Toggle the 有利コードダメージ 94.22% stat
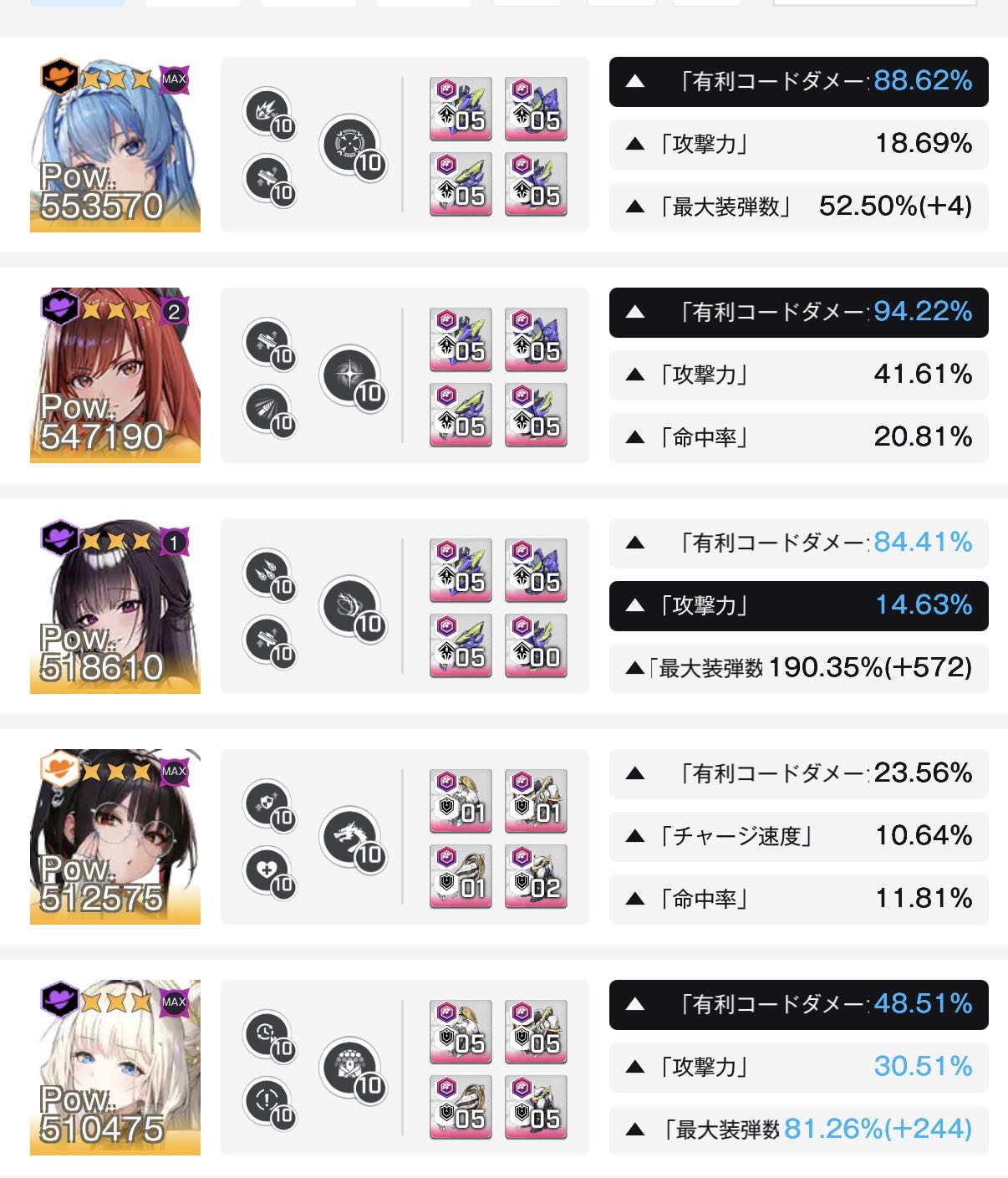This screenshot has height=1178, width=1008. point(798,313)
